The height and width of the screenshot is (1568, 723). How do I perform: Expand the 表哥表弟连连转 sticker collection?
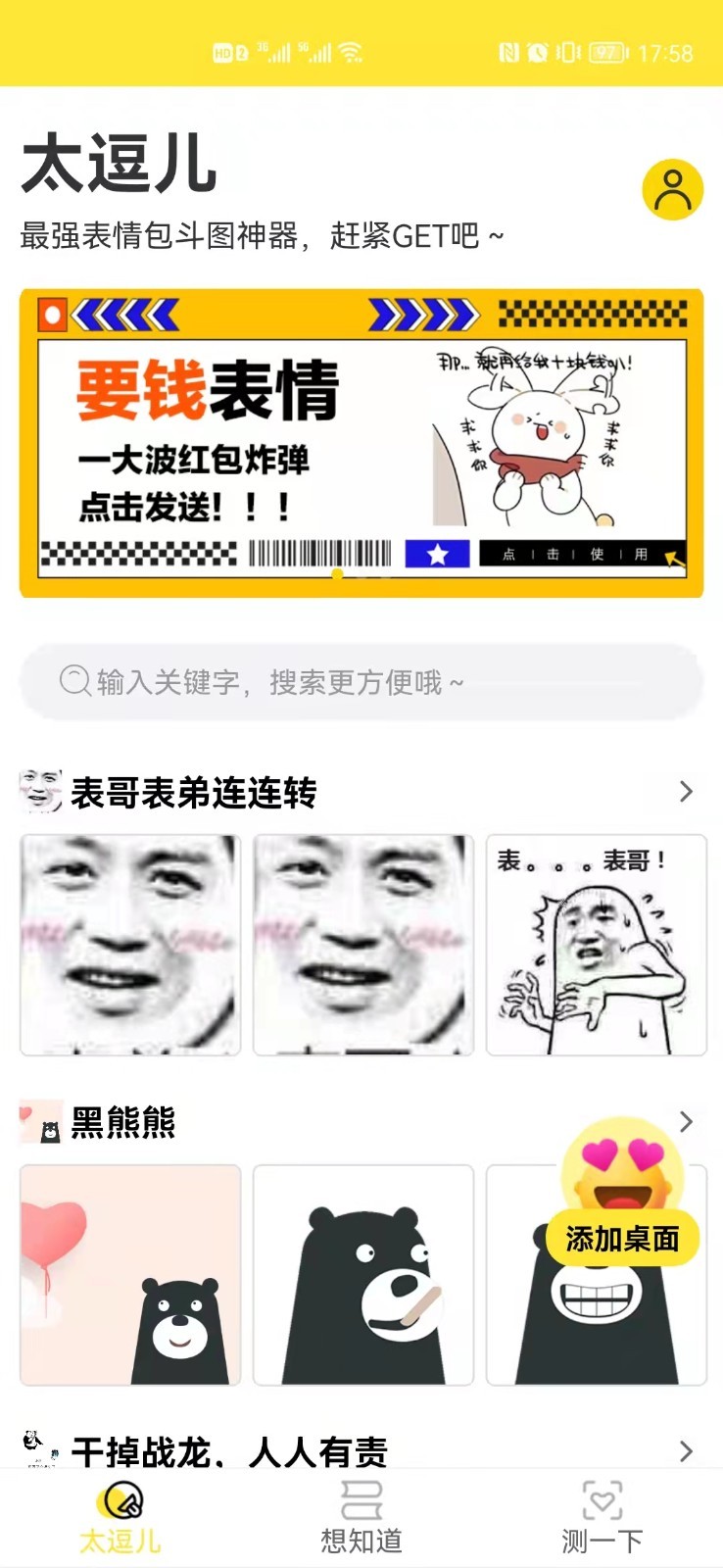[686, 792]
